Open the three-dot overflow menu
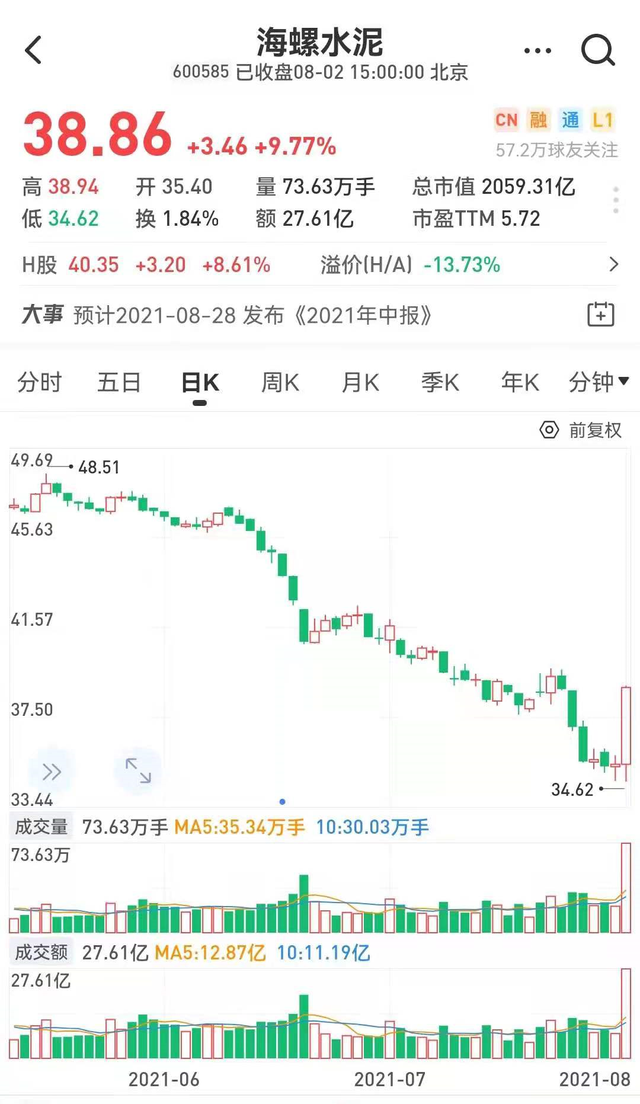This screenshot has width=640, height=1104. coord(537,51)
